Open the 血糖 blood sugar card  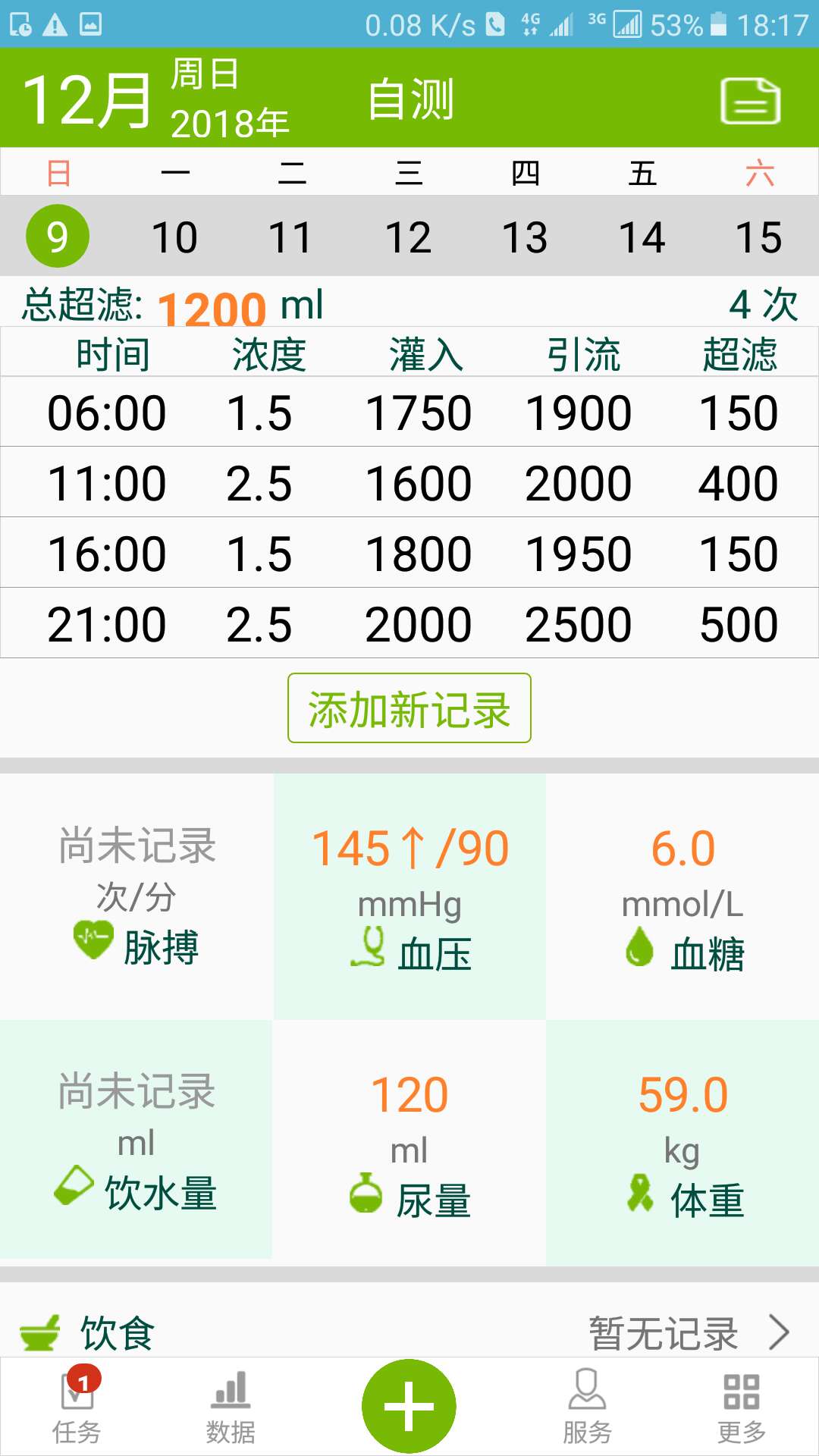[682, 896]
